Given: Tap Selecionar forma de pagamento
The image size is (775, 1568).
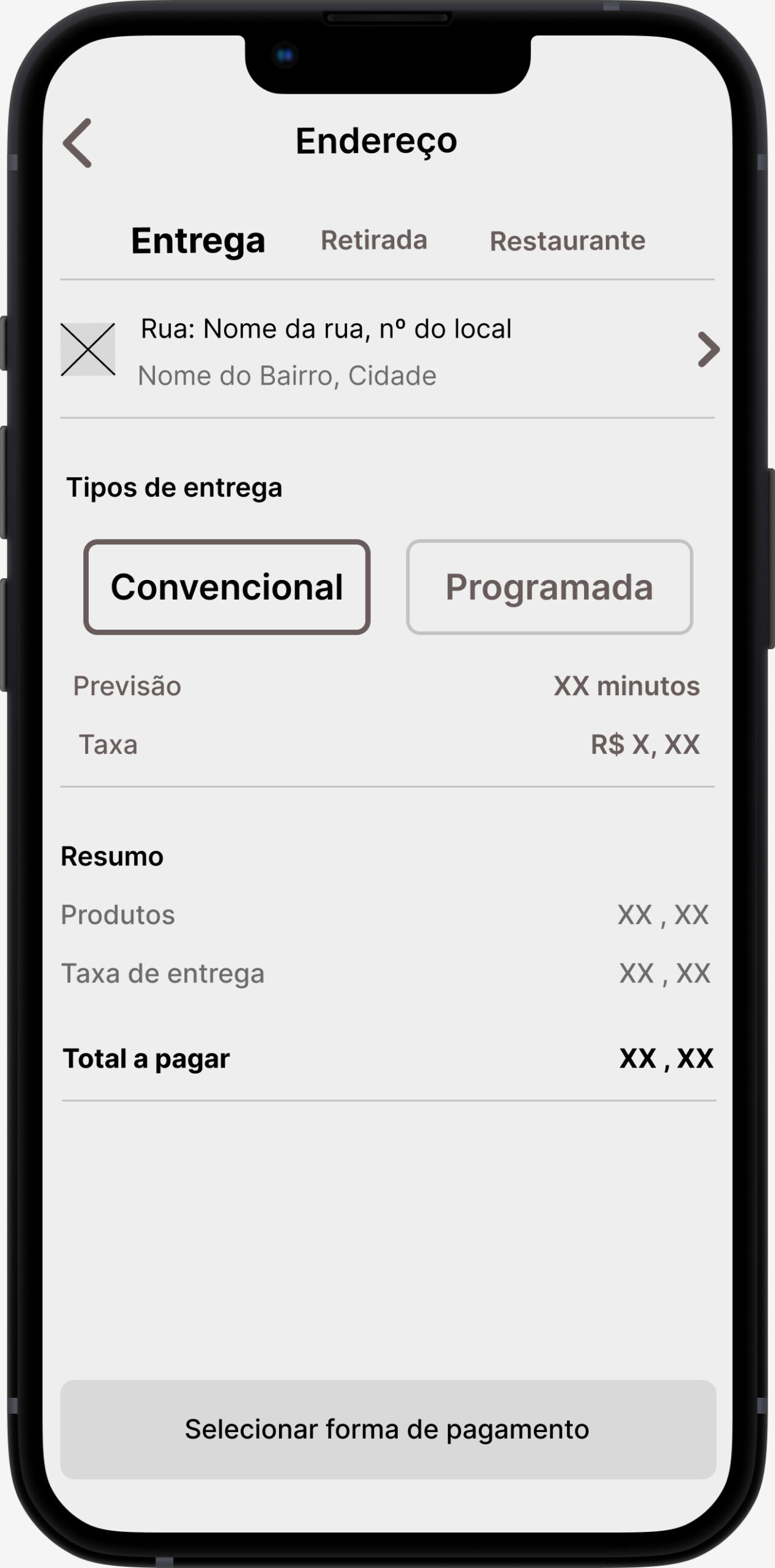Looking at the screenshot, I should coord(388,1429).
